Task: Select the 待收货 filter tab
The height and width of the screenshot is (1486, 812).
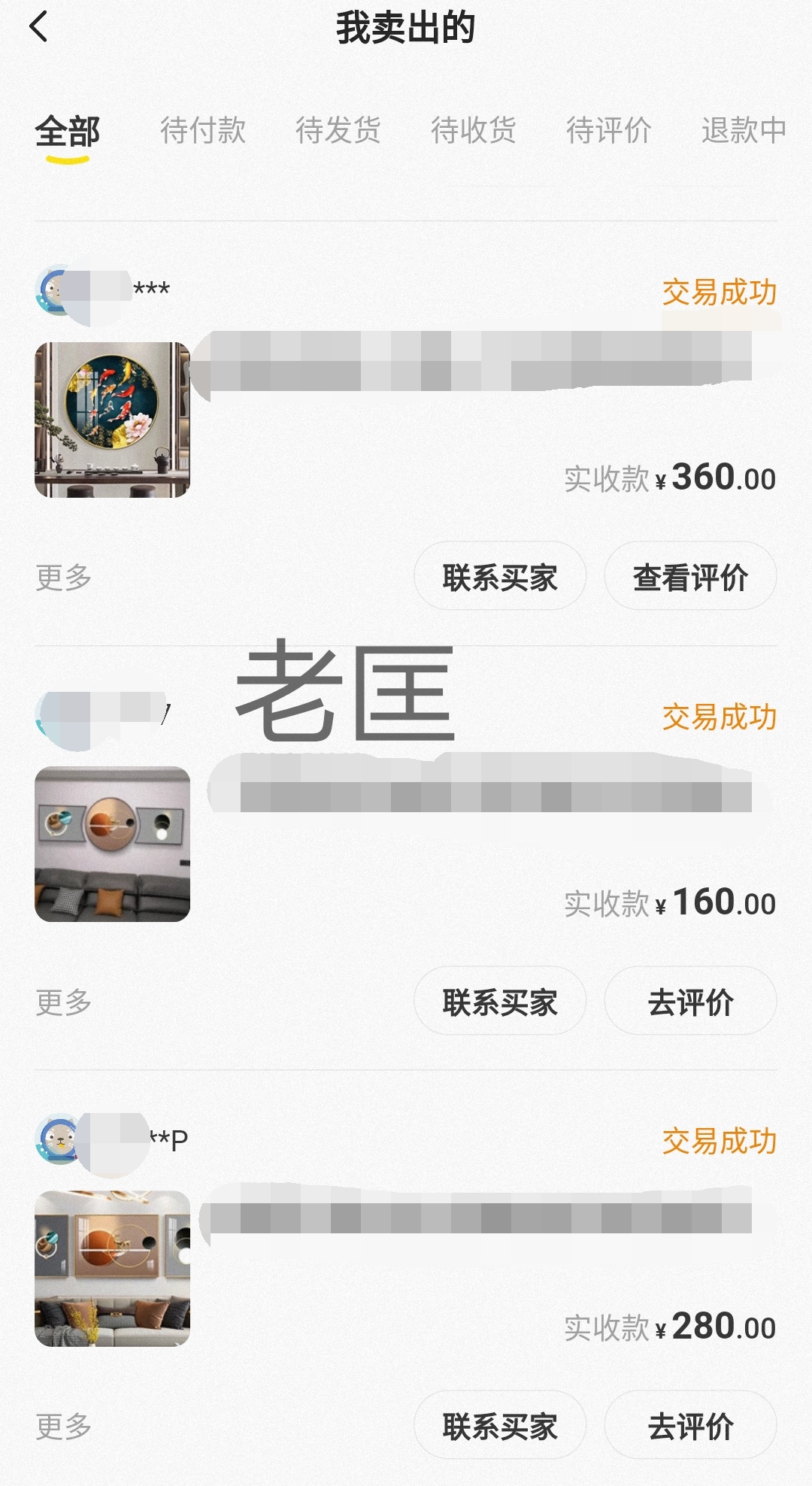Action: click(x=474, y=130)
